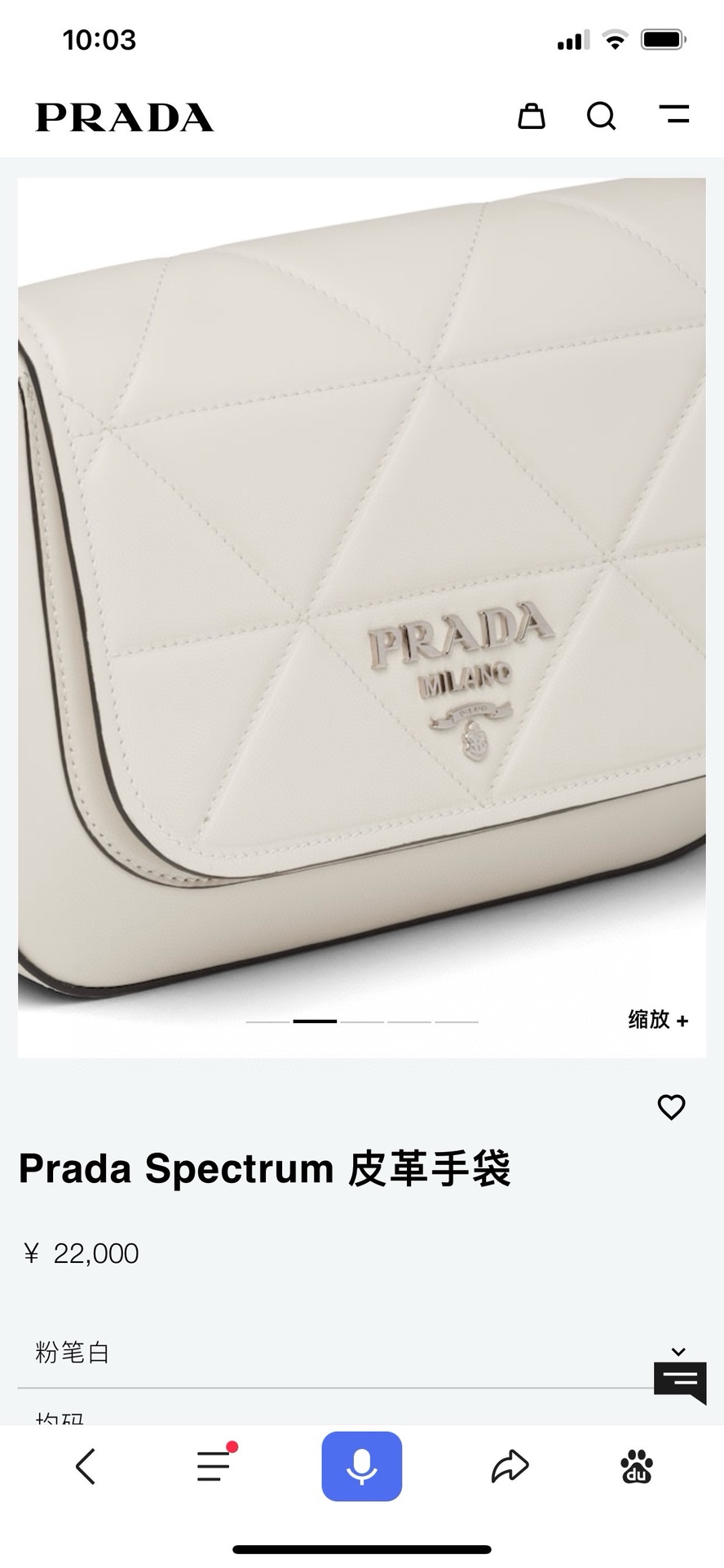
Task: Add bag to wishlist with heart
Action: (671, 1107)
